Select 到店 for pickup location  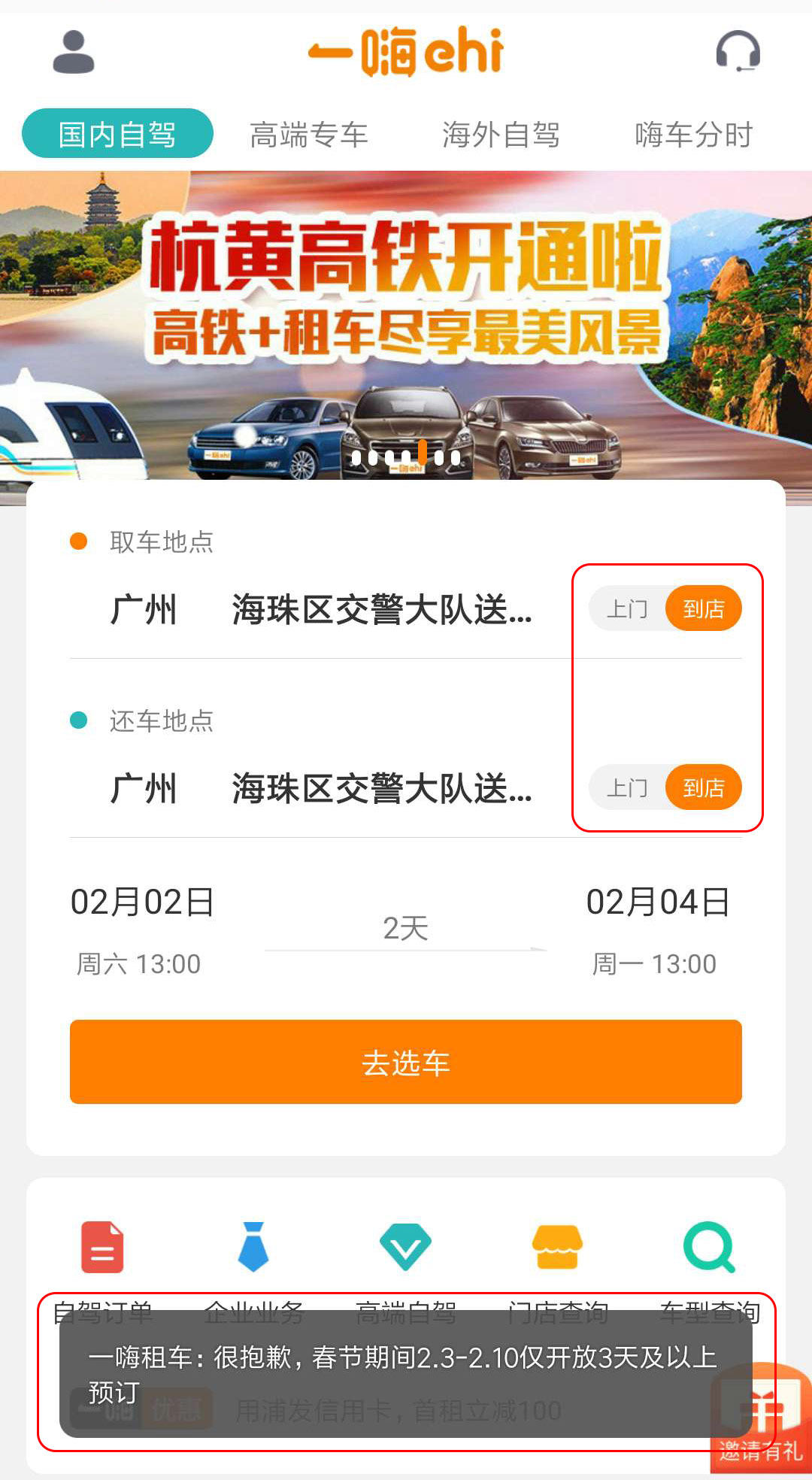pos(704,608)
